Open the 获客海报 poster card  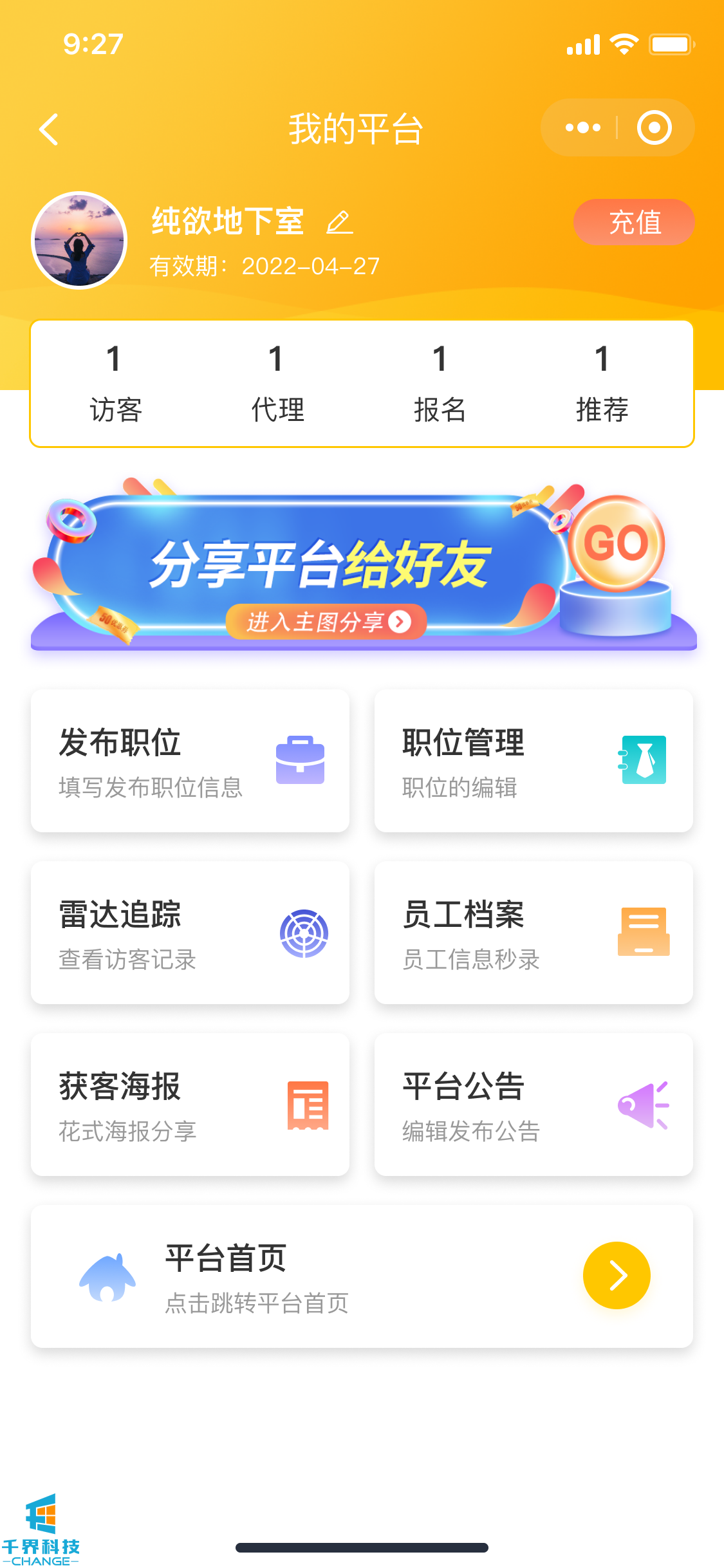click(x=190, y=1105)
